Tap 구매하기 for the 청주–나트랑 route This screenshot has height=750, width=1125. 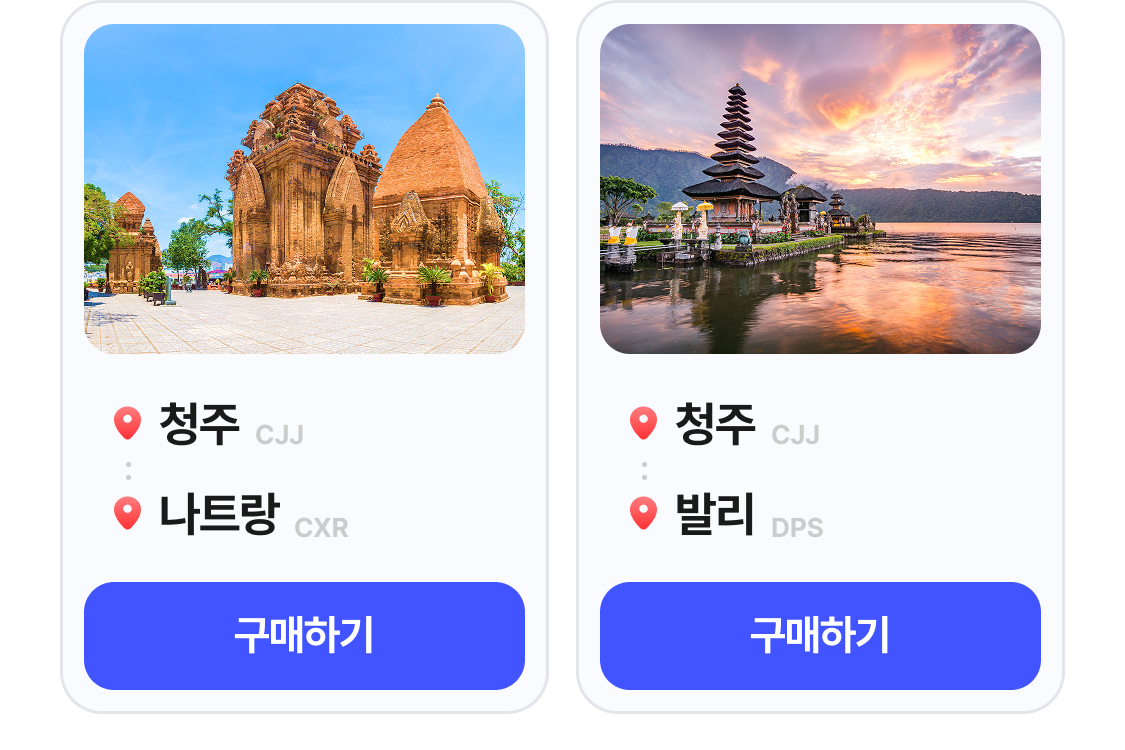tap(304, 635)
